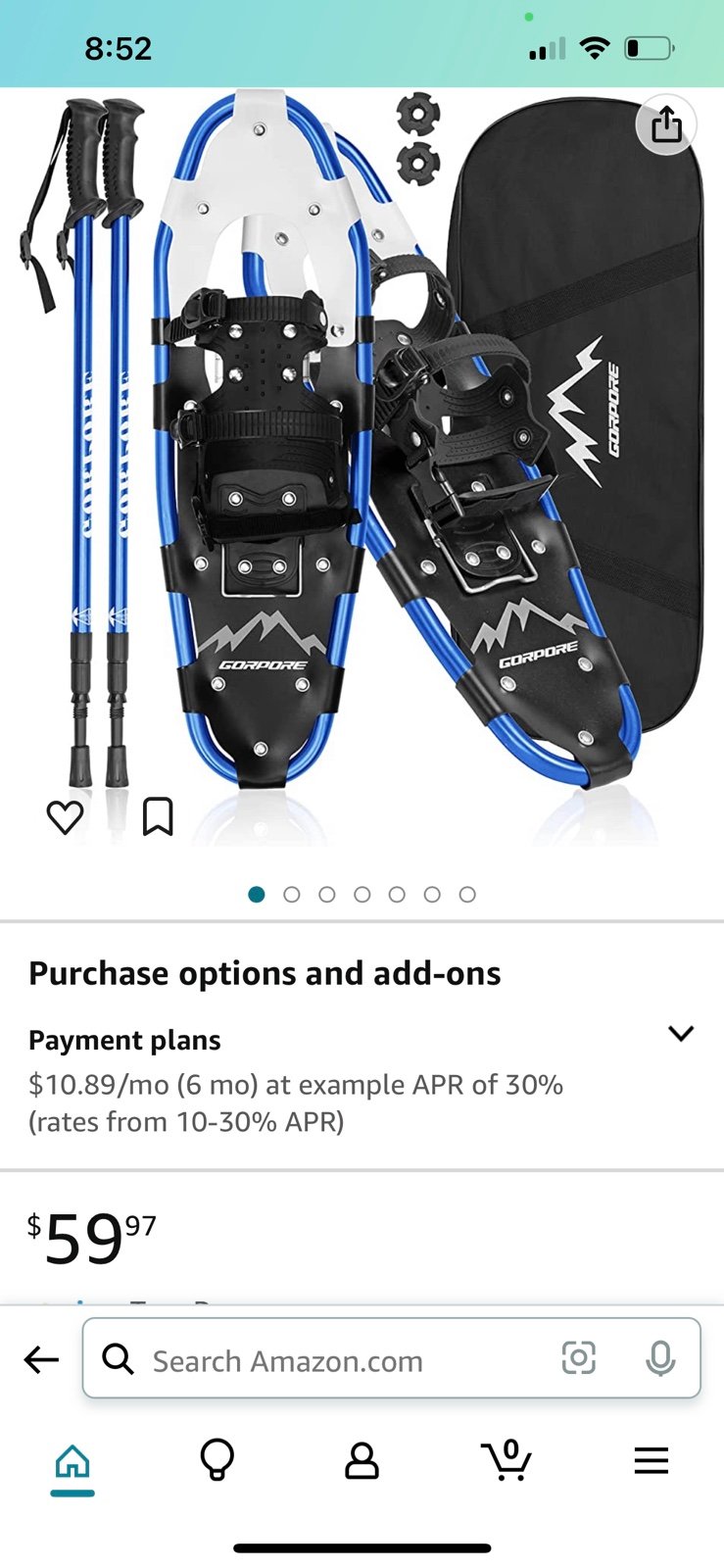Save the product with the bookmark icon
The width and height of the screenshot is (724, 1568).
(x=158, y=816)
